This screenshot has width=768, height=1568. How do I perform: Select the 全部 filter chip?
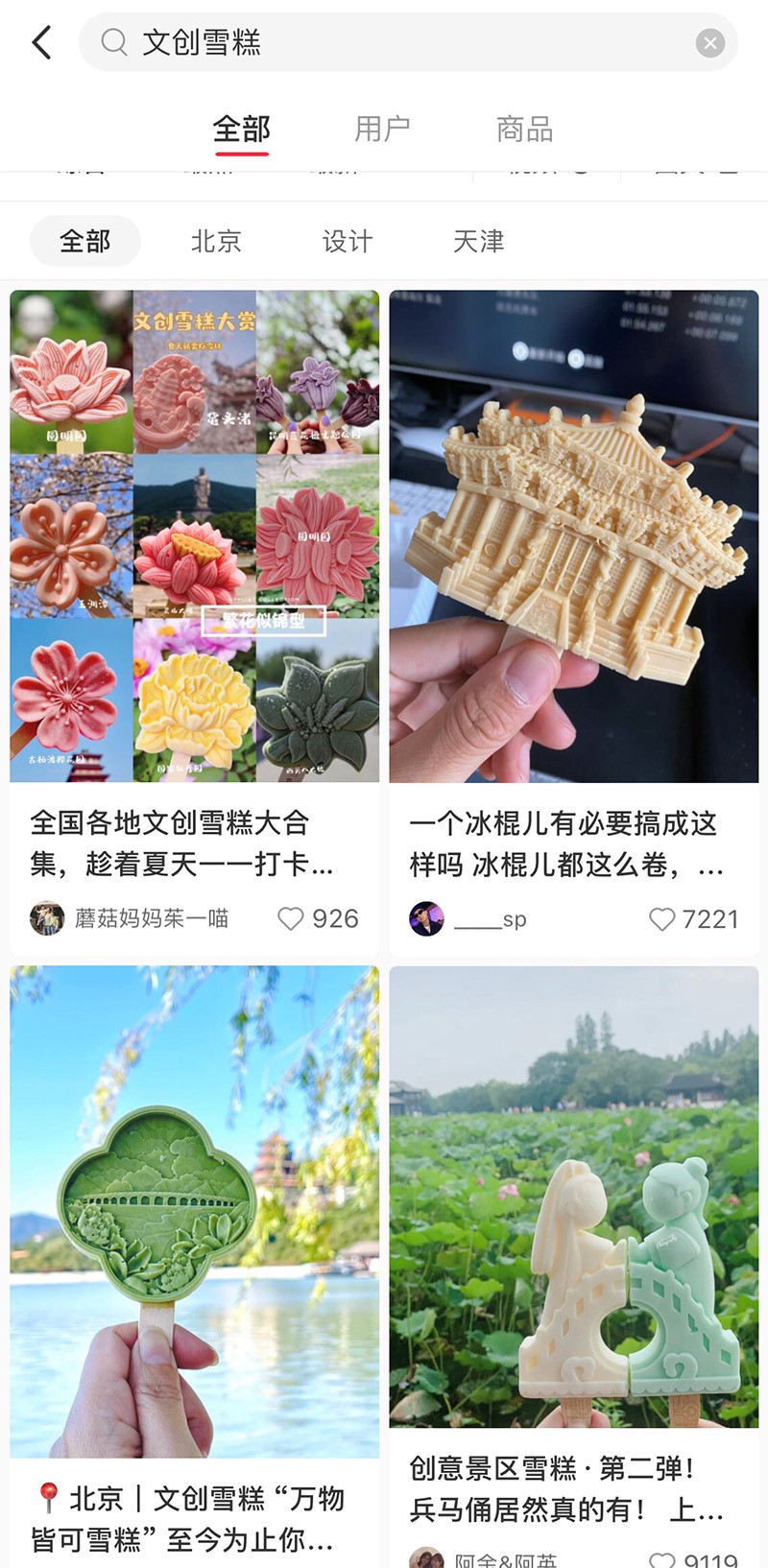(85, 241)
